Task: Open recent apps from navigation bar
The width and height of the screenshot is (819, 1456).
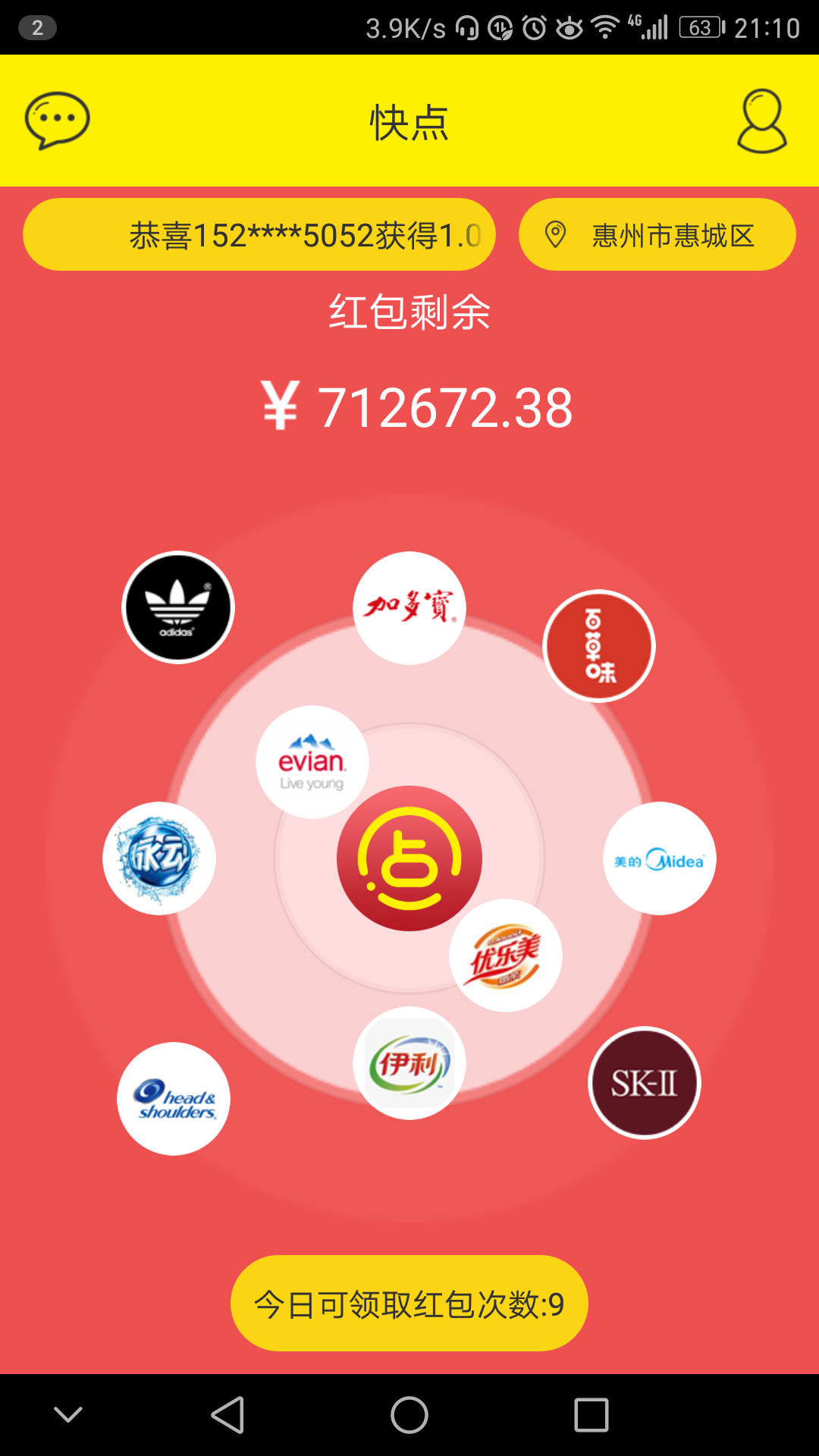Action: 591,1415
